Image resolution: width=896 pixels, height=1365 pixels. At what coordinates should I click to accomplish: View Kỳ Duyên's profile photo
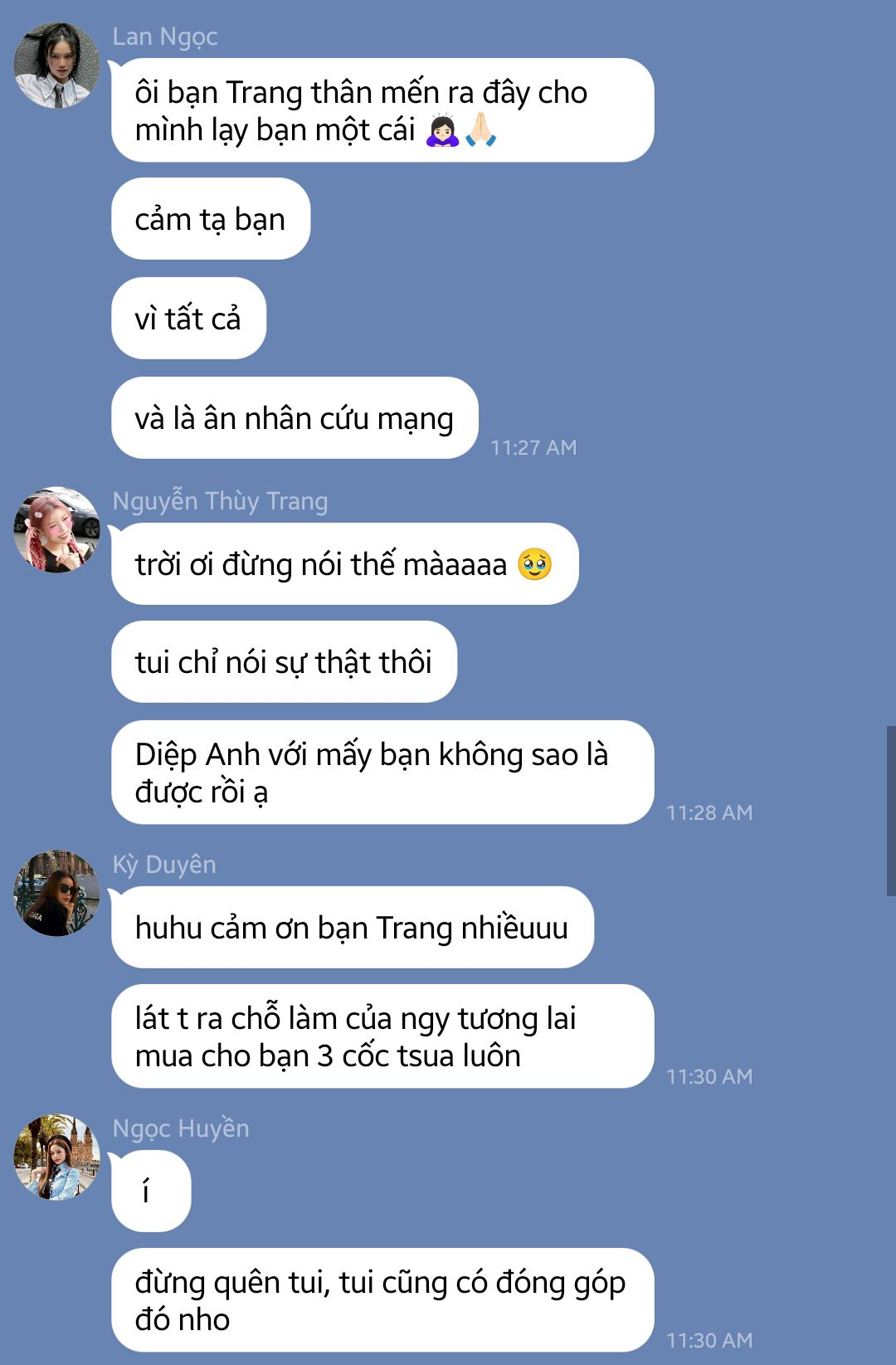(57, 894)
